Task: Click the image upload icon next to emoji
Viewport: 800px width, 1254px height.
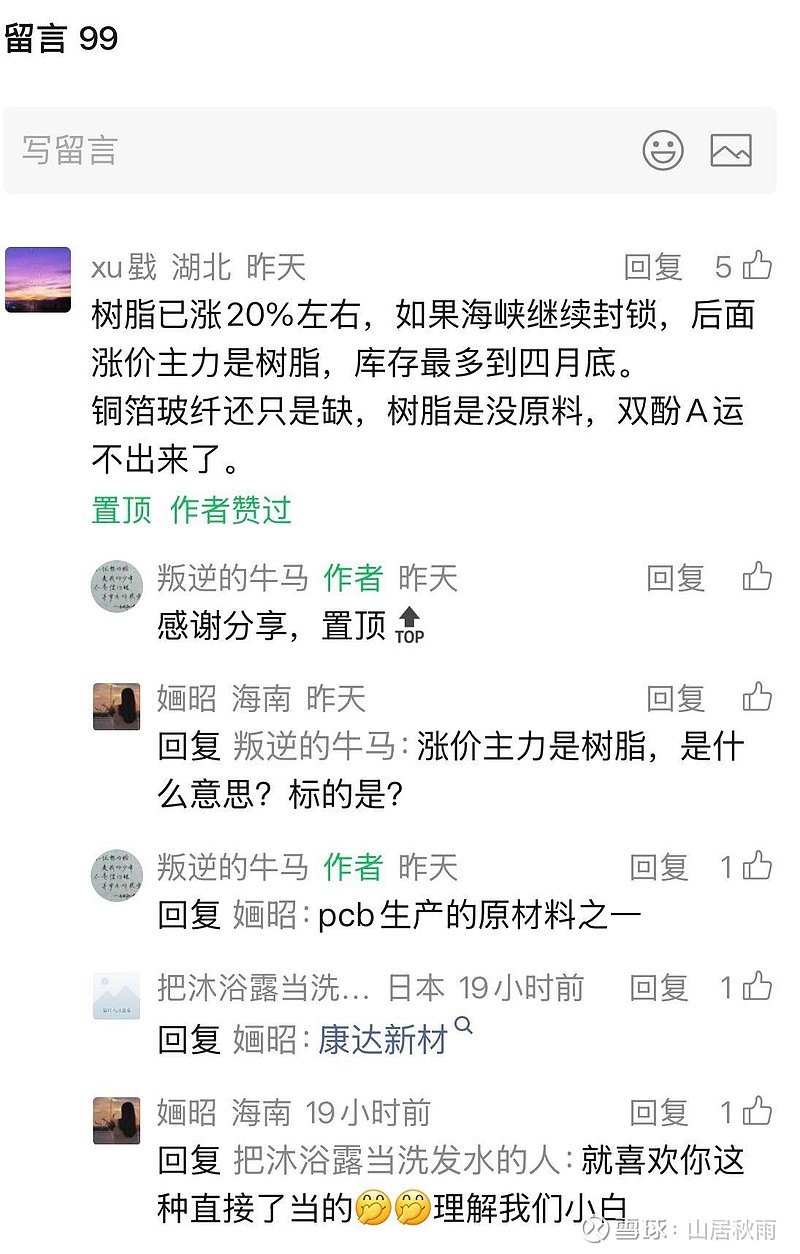Action: [732, 151]
